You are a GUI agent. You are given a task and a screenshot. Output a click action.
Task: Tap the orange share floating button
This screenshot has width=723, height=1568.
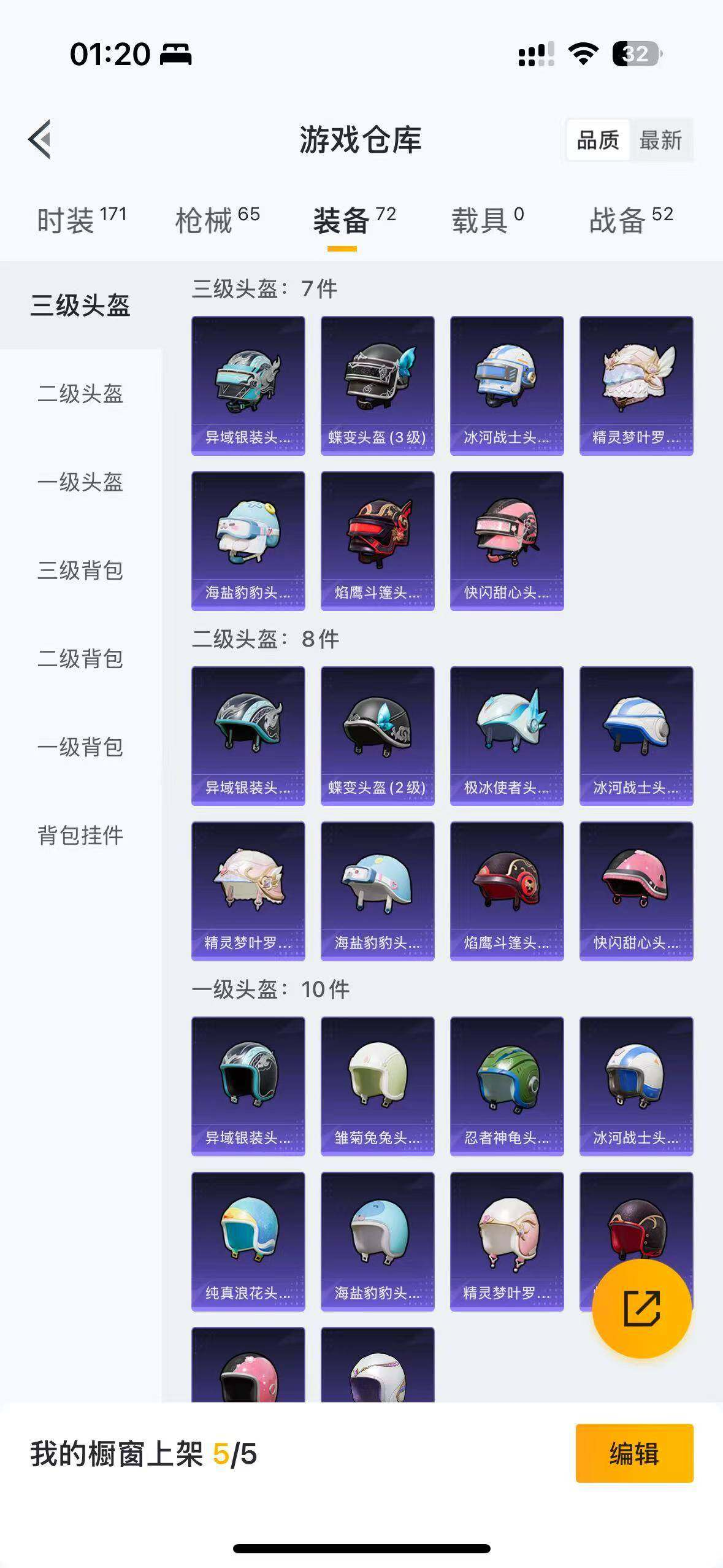(x=641, y=1309)
